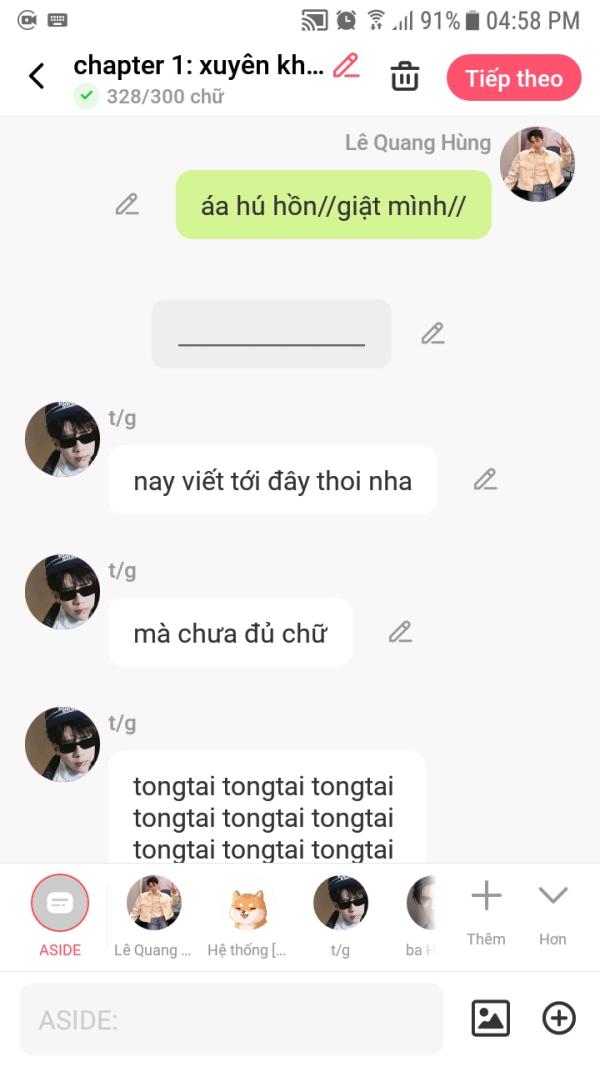Tap the Tiếp theo button
The height and width of the screenshot is (1067, 600).
tap(513, 78)
